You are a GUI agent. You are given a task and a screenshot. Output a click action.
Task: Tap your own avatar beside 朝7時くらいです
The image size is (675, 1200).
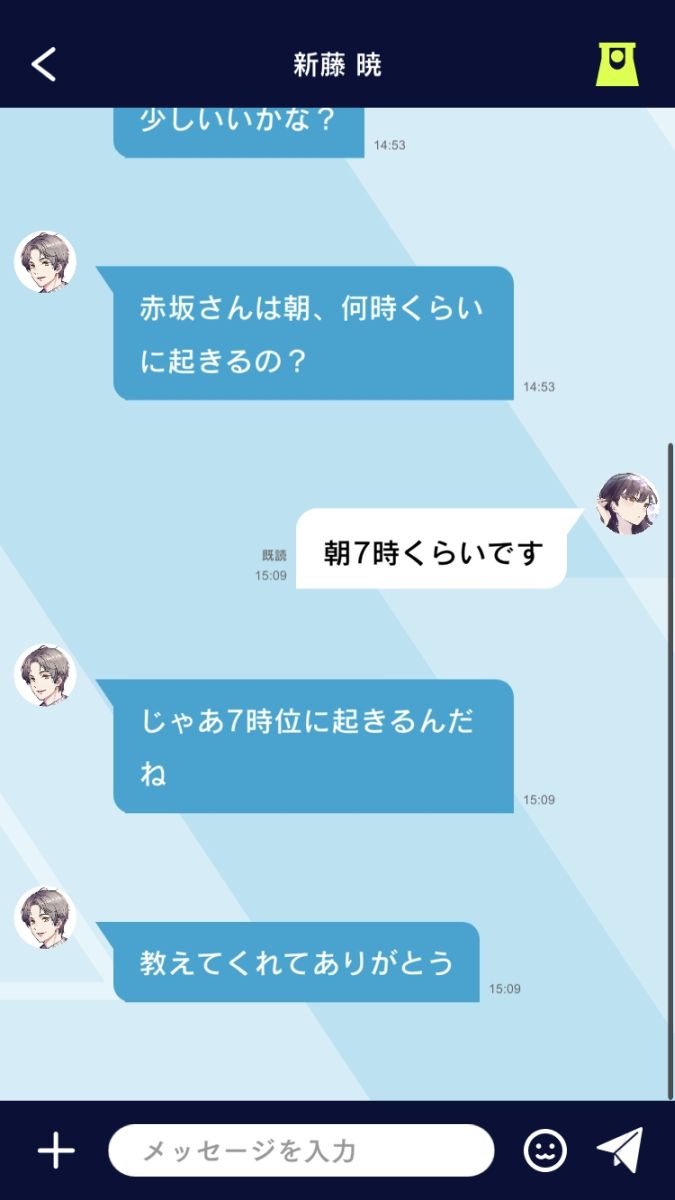tap(628, 504)
